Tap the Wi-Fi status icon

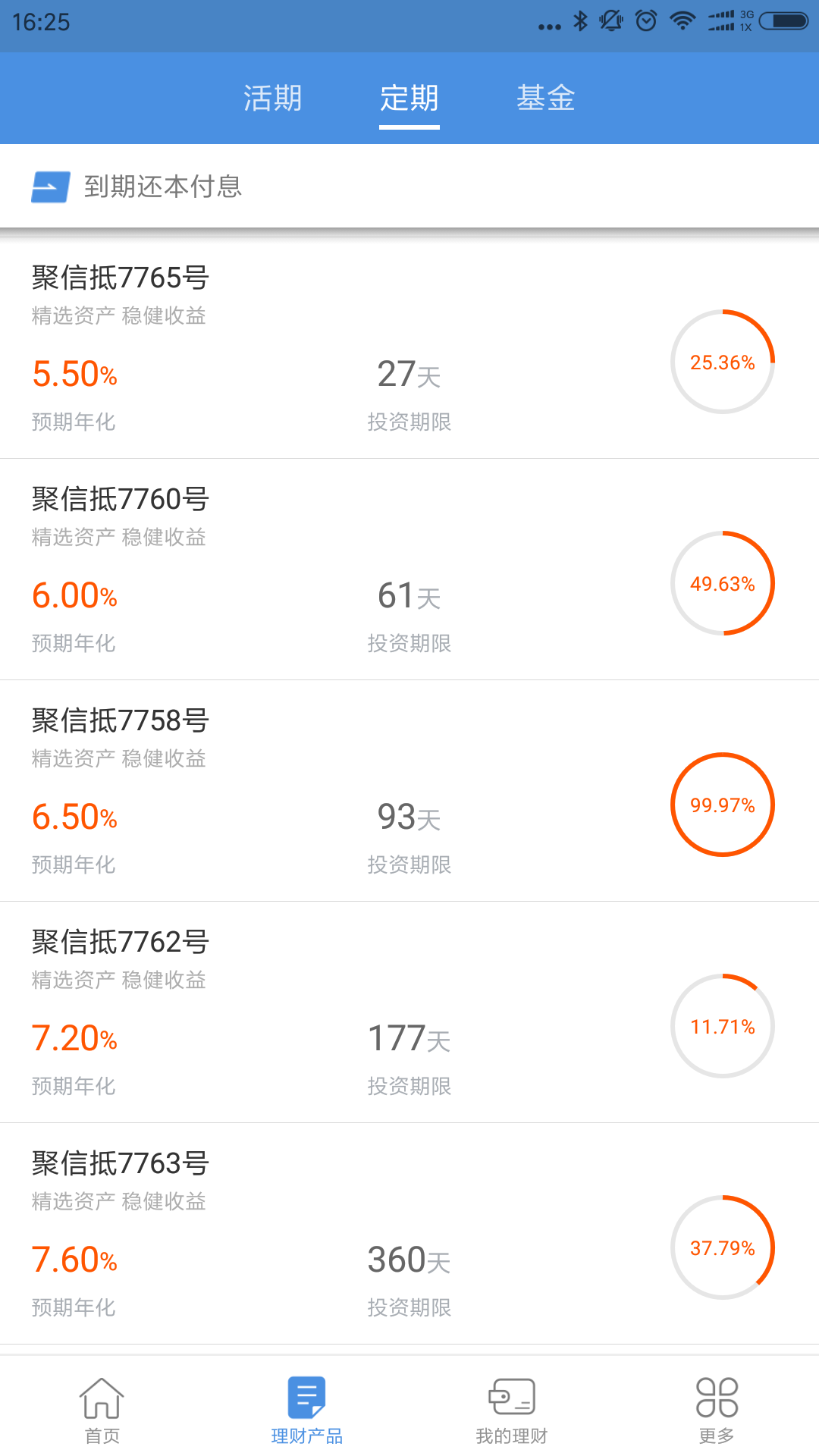point(681,22)
